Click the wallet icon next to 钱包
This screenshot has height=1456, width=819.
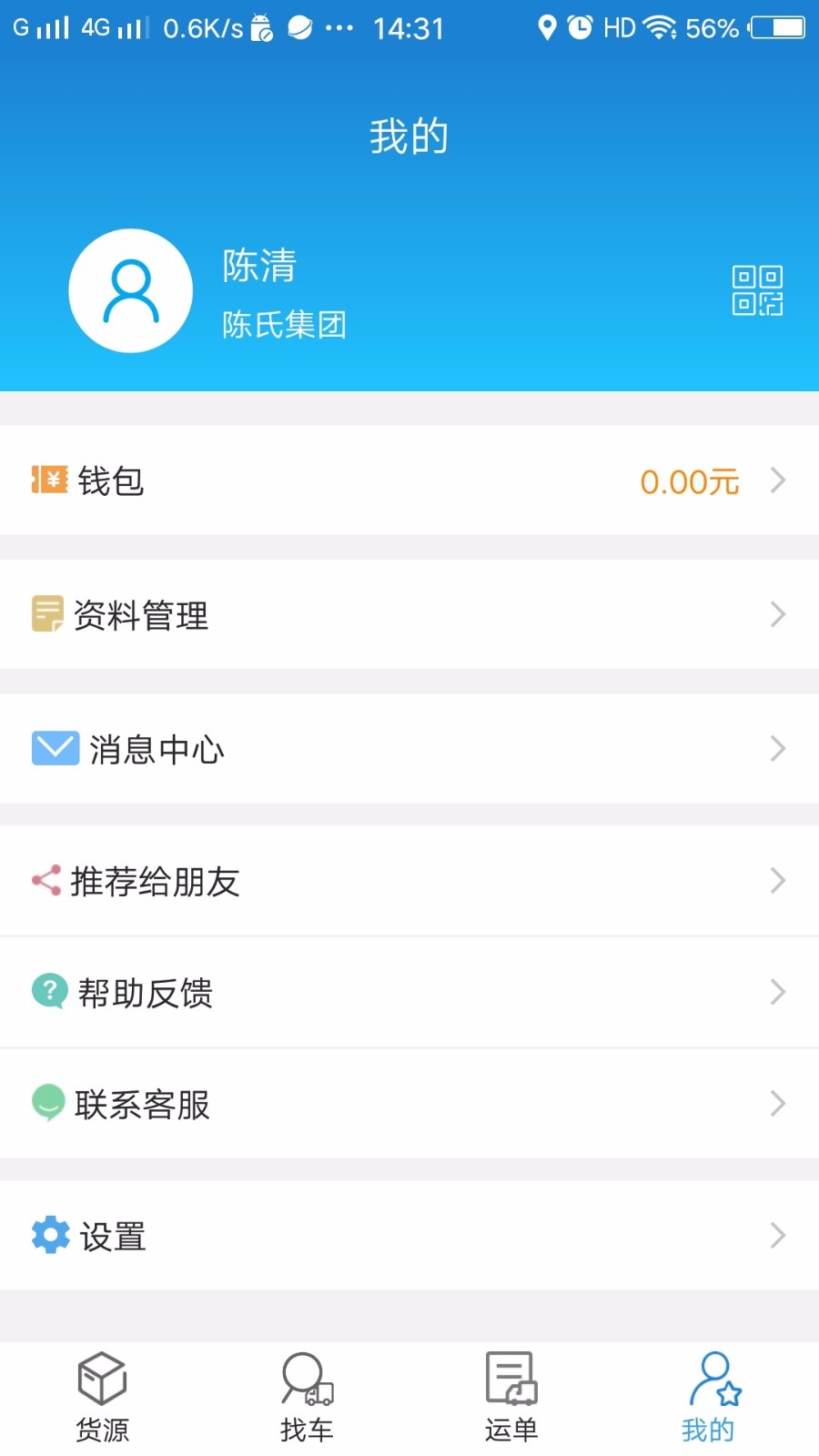coord(49,480)
